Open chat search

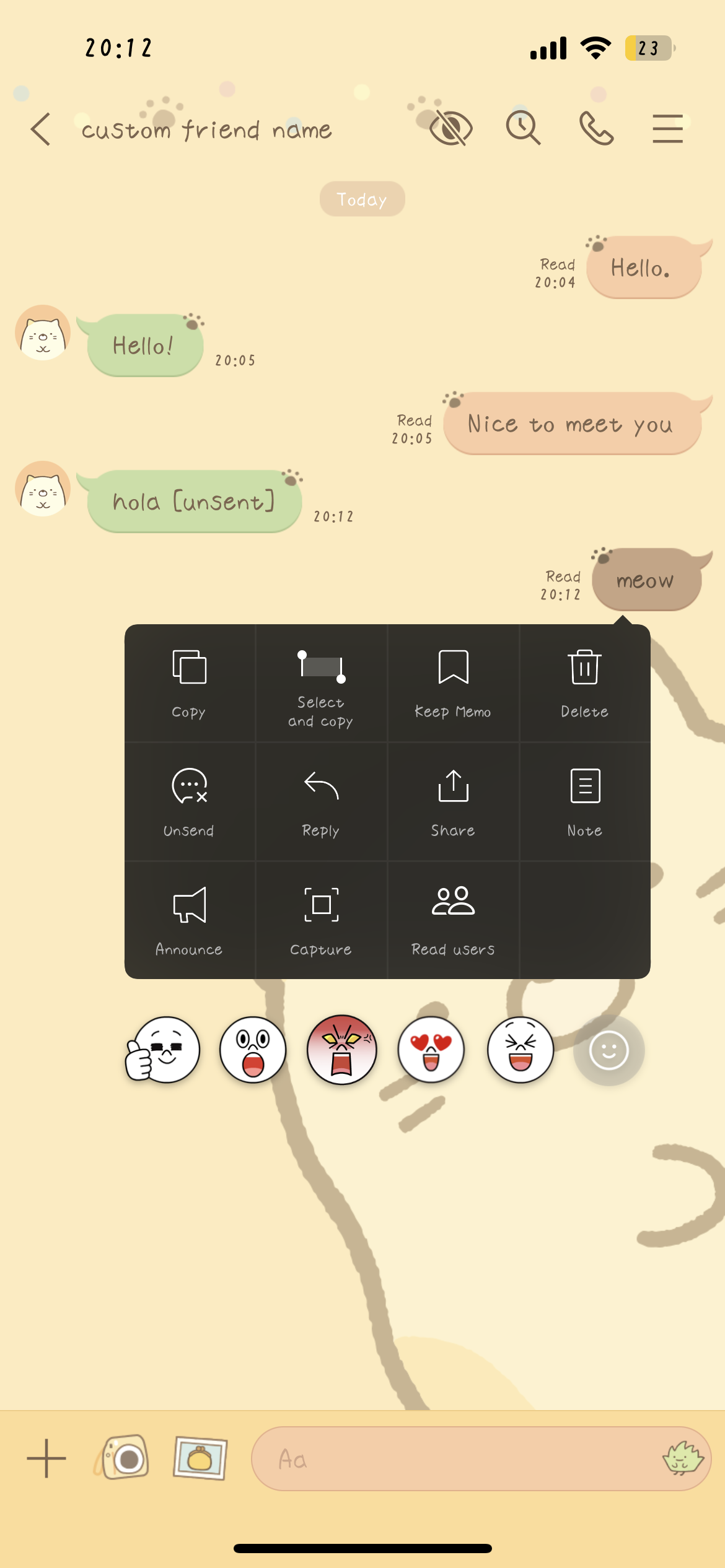point(523,128)
